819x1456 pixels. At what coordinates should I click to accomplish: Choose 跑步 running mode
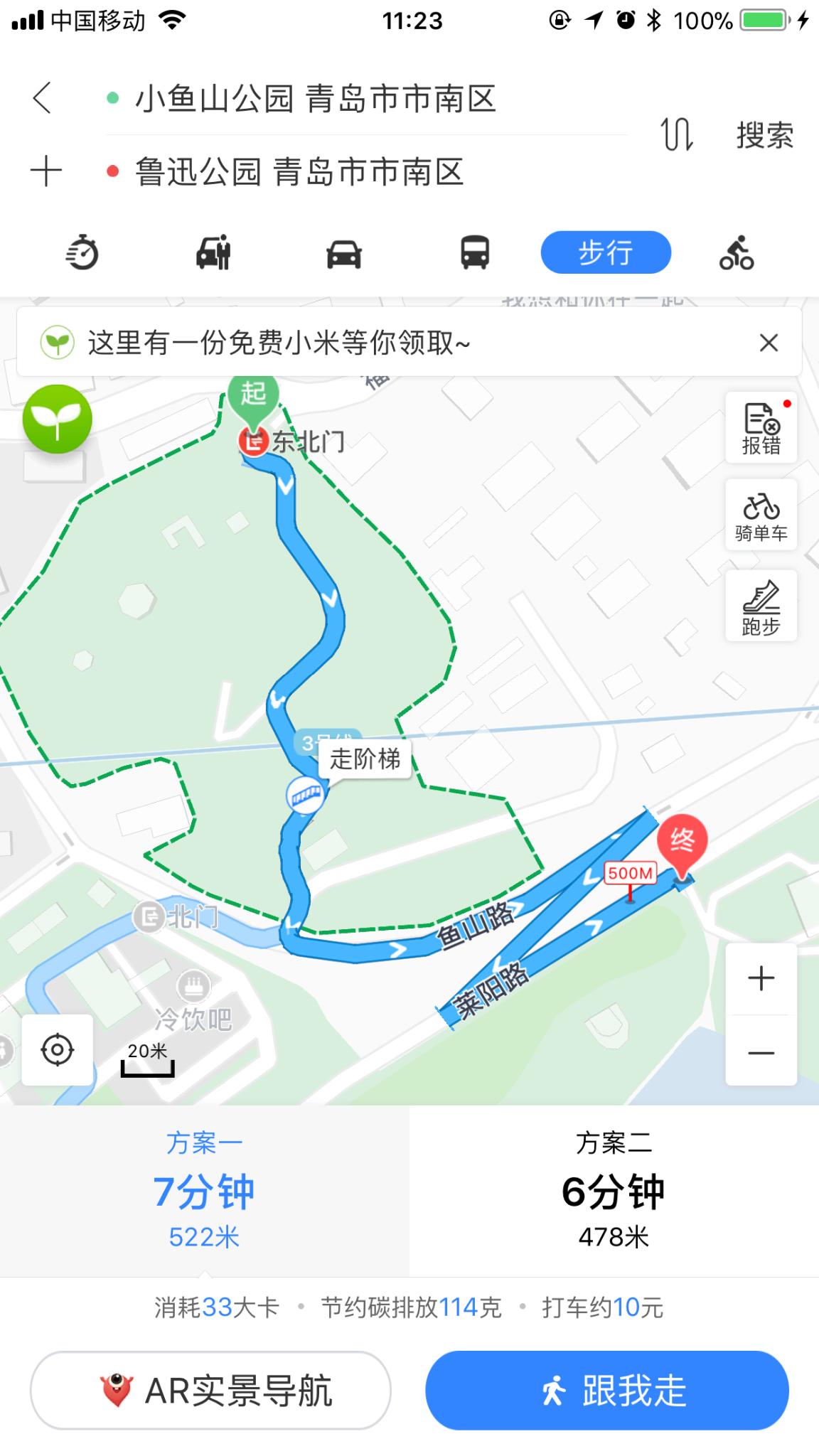(x=761, y=606)
